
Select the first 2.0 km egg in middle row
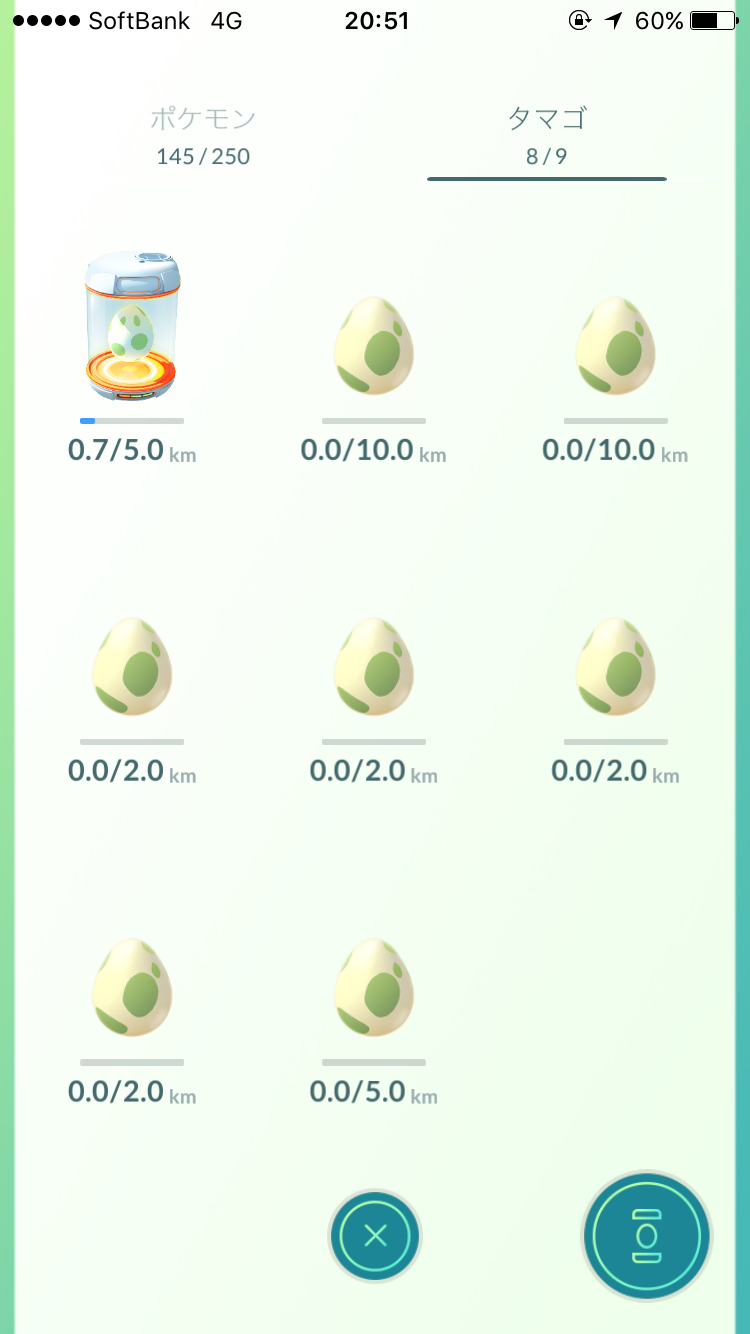point(131,665)
